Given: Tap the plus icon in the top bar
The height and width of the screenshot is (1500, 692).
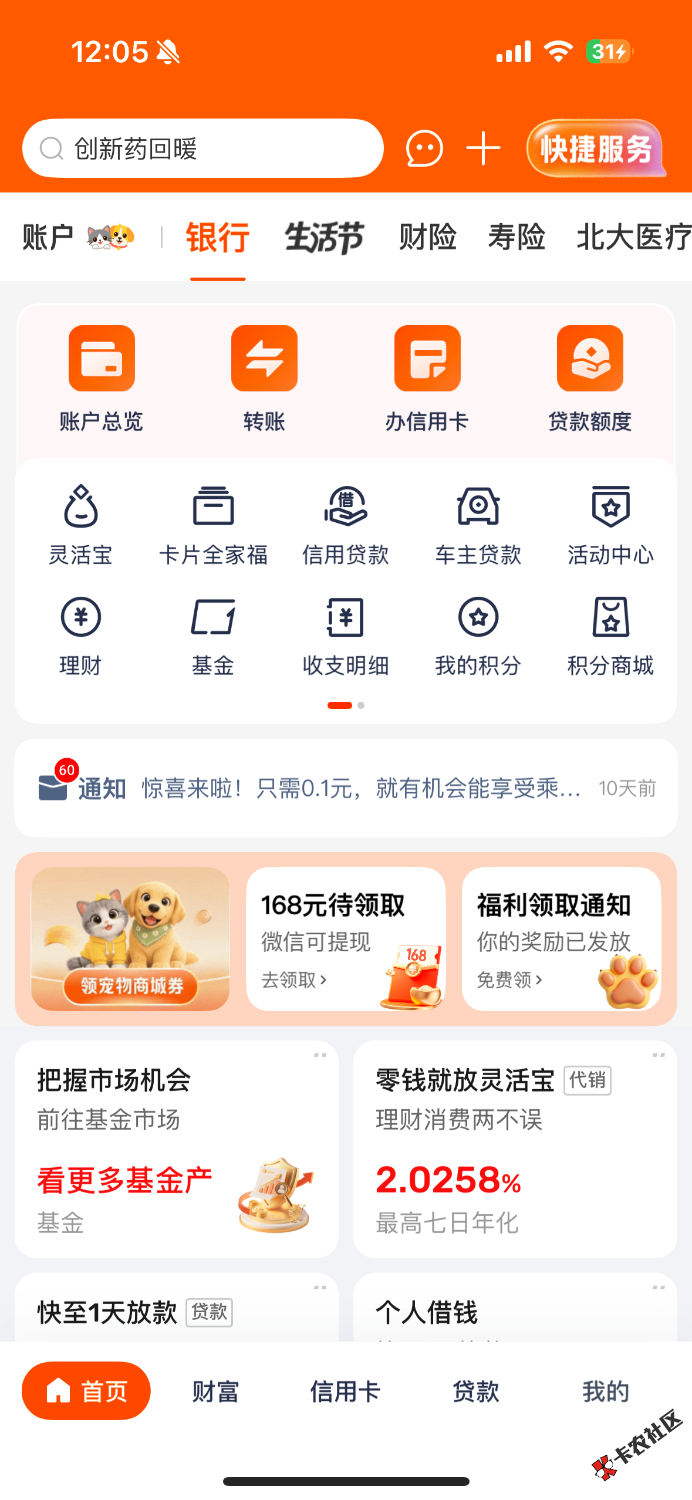Looking at the screenshot, I should tap(483, 150).
